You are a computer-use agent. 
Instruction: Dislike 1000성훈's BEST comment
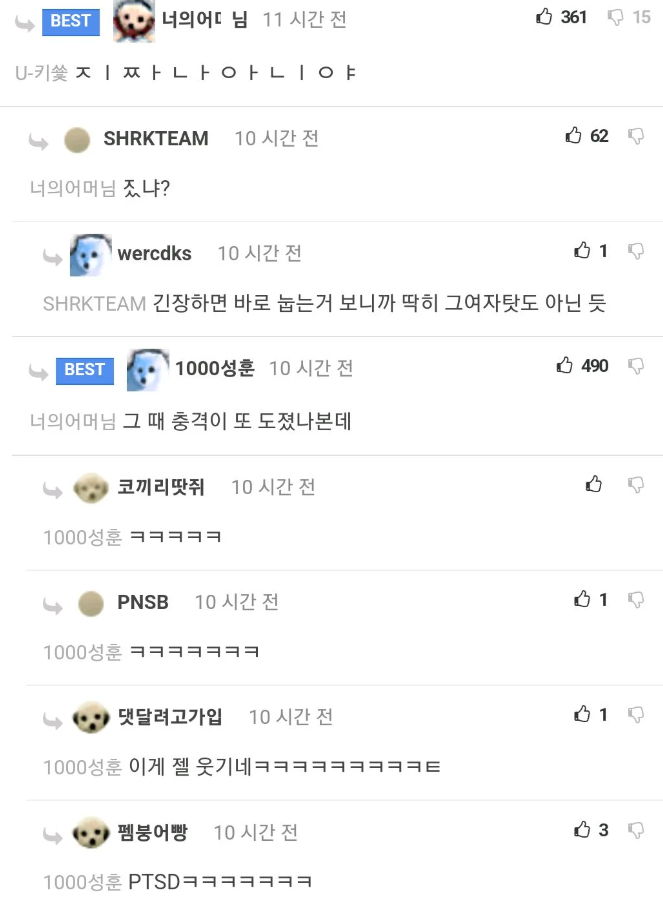pos(635,366)
